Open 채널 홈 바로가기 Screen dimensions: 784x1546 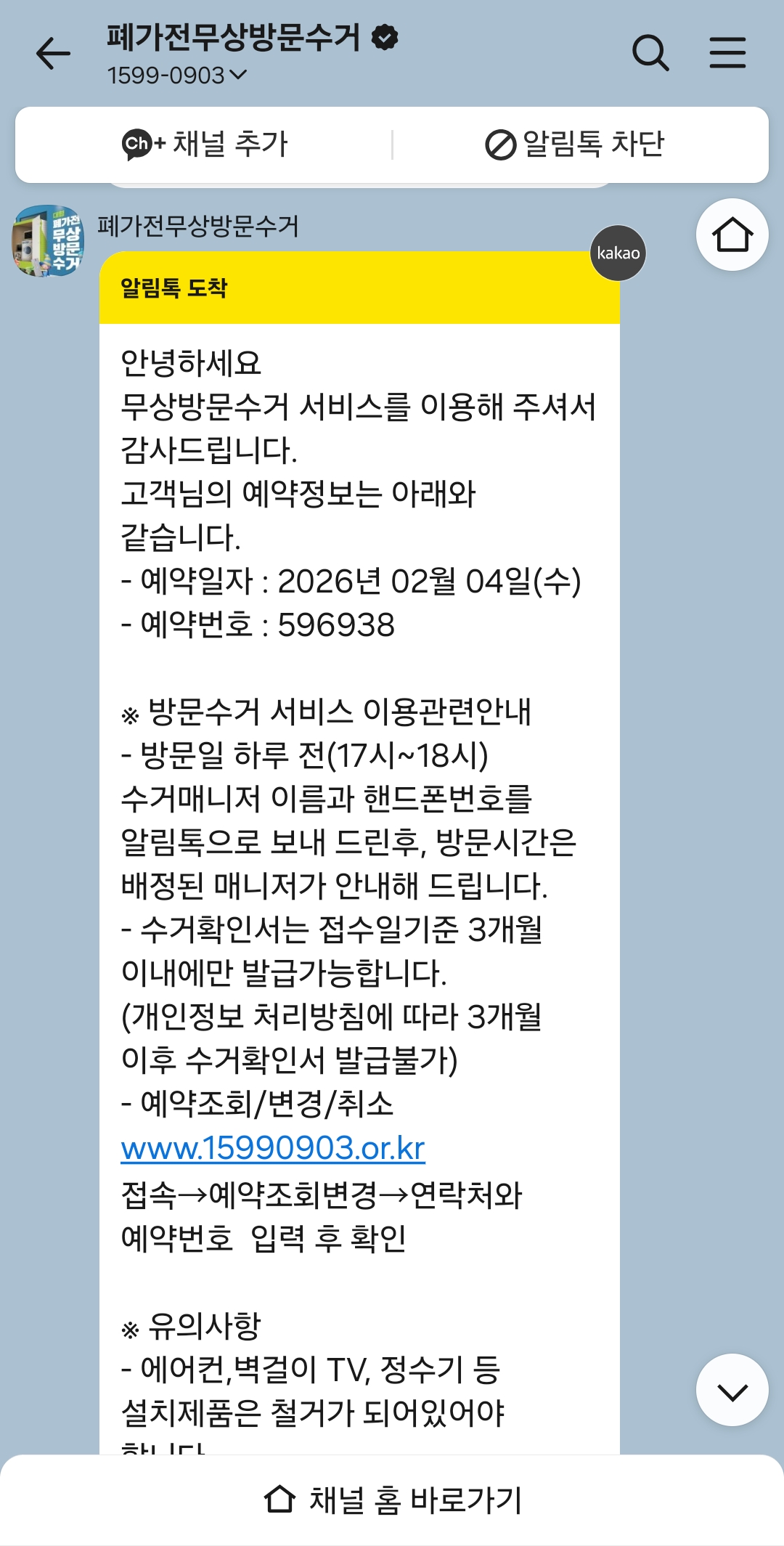[x=392, y=1500]
